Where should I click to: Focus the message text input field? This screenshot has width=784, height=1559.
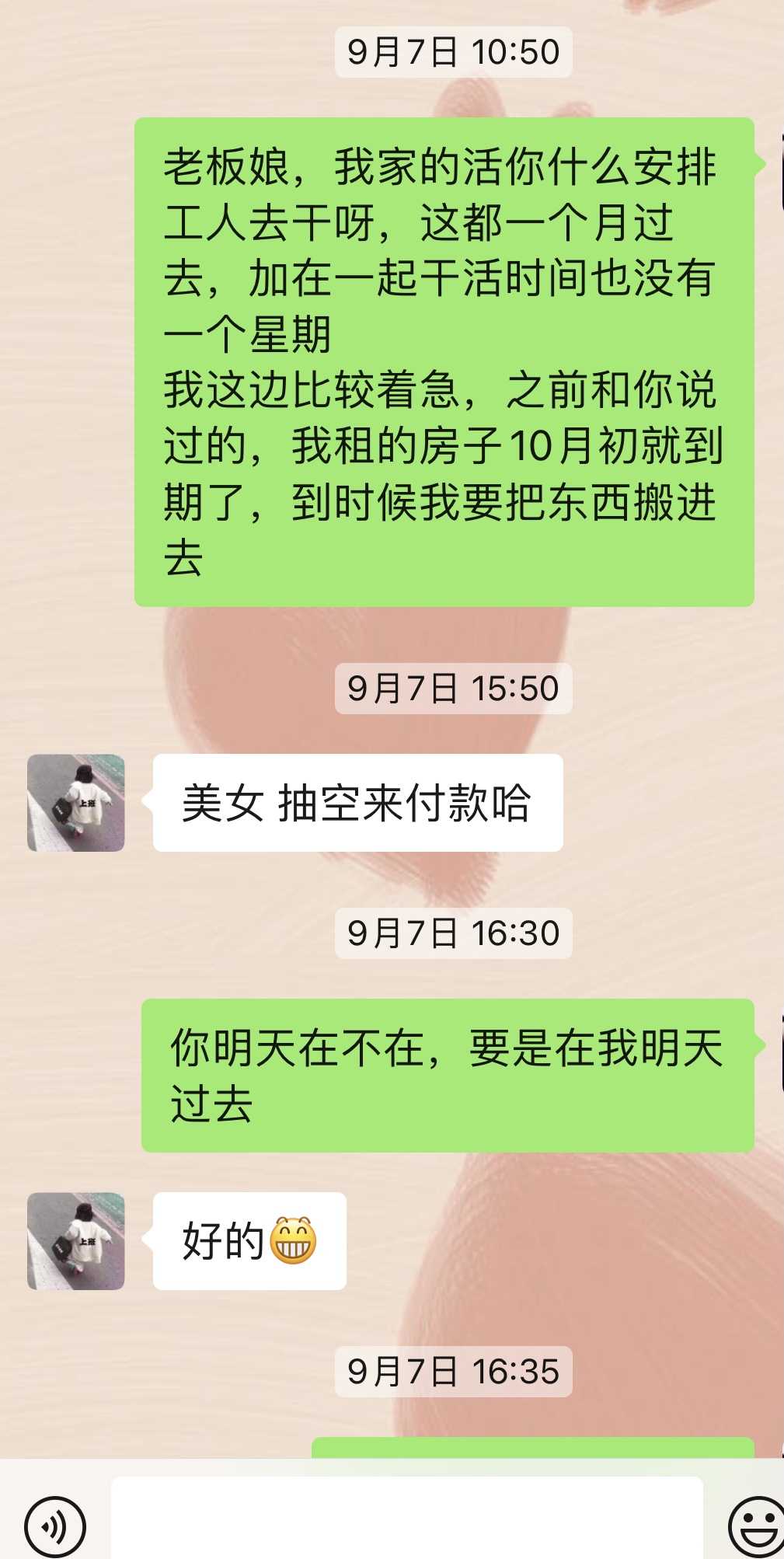(406, 1519)
